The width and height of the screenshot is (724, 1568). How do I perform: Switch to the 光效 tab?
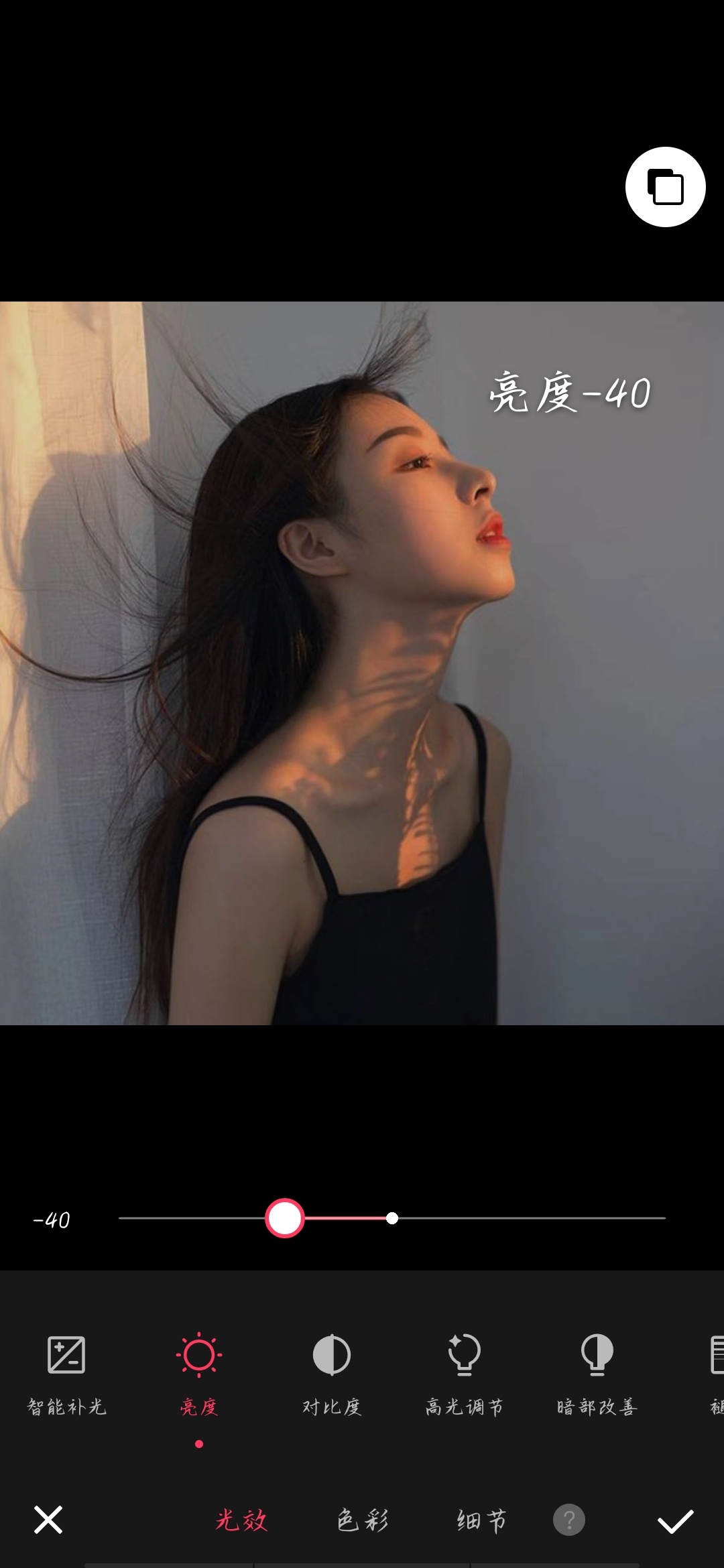[x=241, y=1520]
